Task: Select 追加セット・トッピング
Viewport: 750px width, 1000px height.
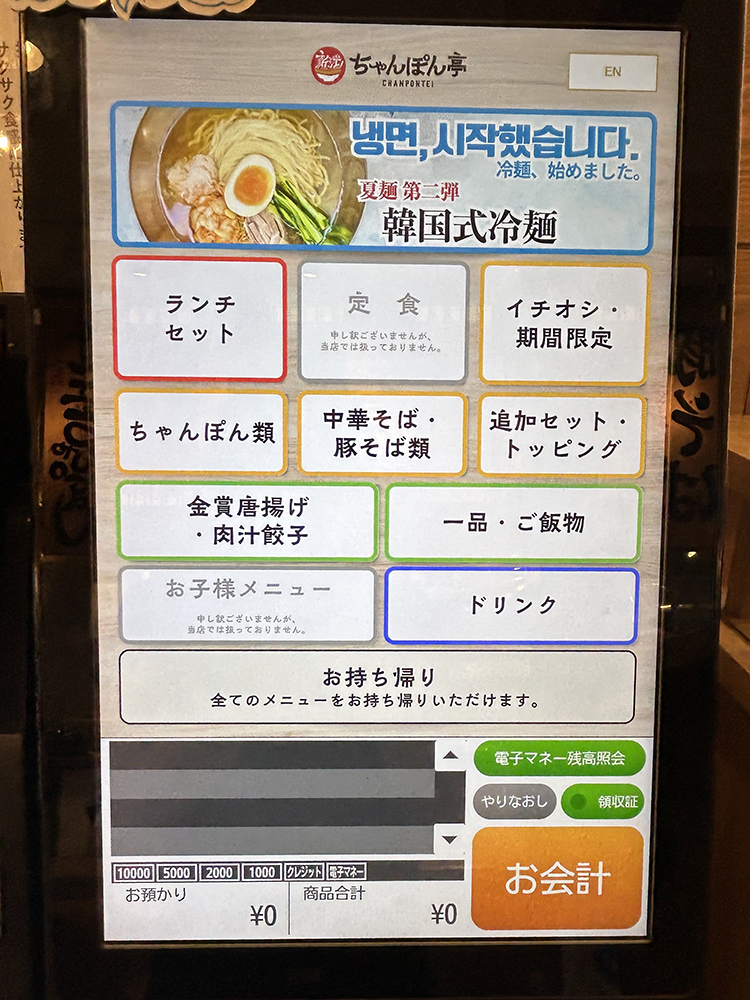Action: tap(562, 433)
